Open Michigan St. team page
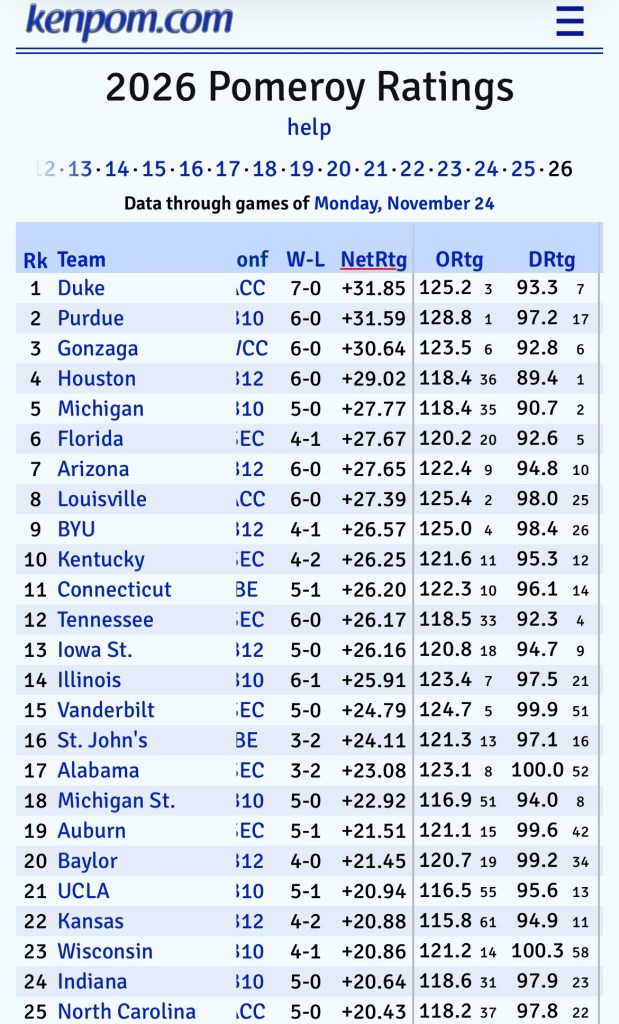The width and height of the screenshot is (619, 1024). click(116, 801)
